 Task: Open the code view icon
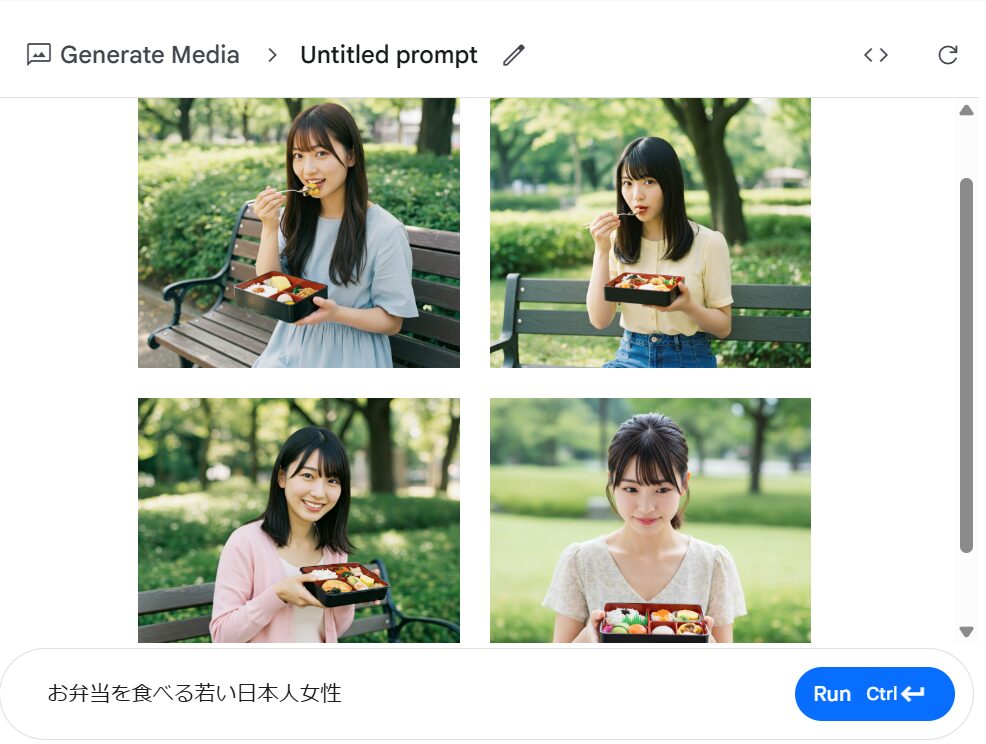[x=876, y=55]
